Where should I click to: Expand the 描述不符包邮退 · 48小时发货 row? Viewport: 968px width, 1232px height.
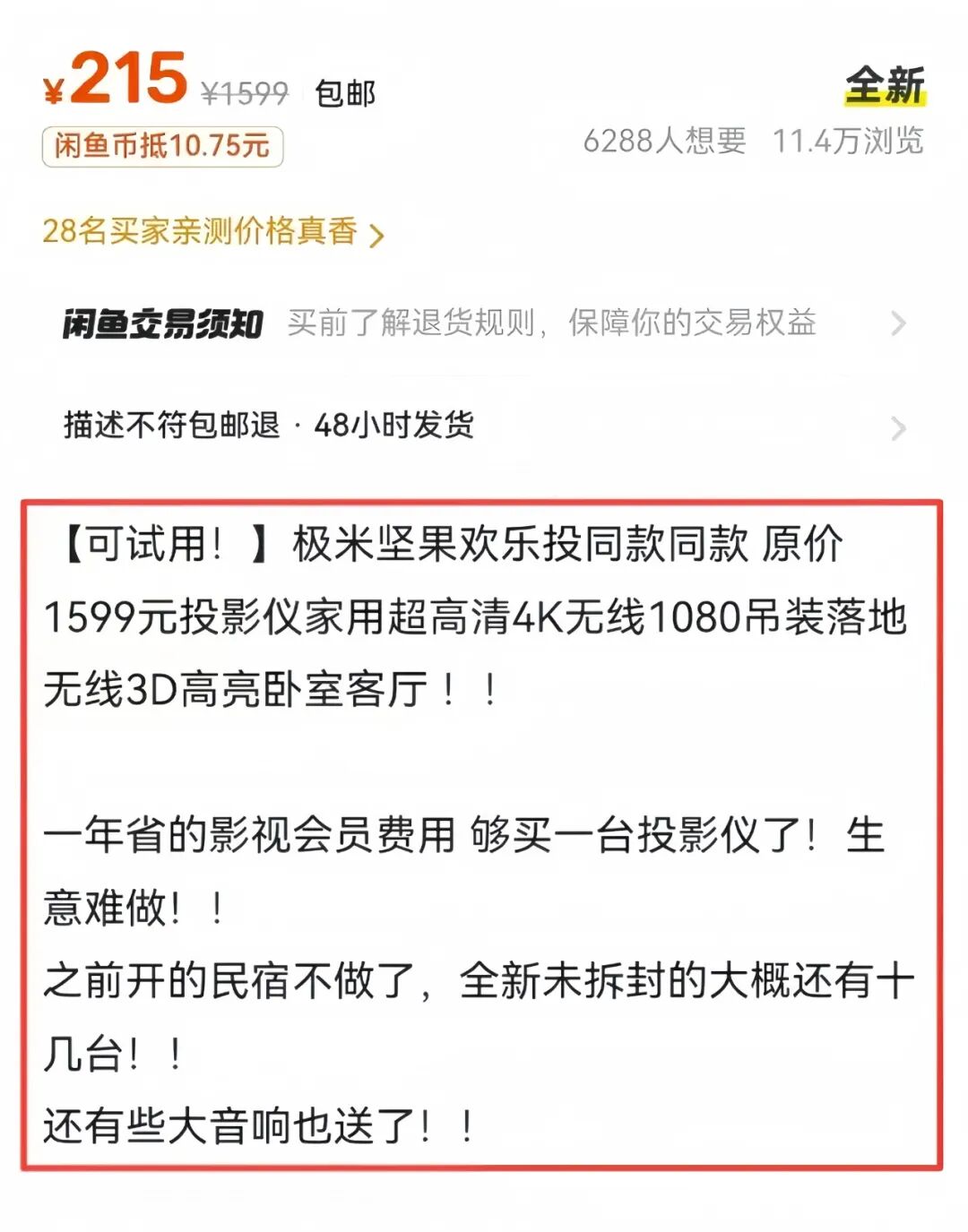[x=484, y=426]
